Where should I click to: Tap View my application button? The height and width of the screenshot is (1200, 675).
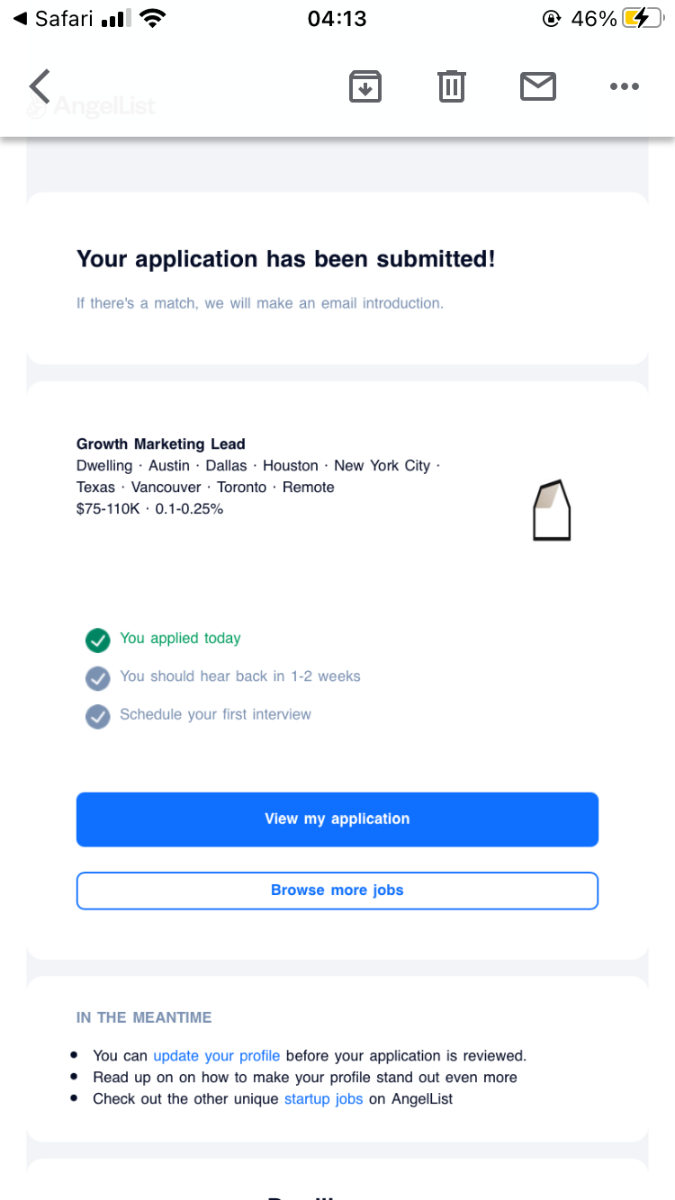[x=337, y=819]
